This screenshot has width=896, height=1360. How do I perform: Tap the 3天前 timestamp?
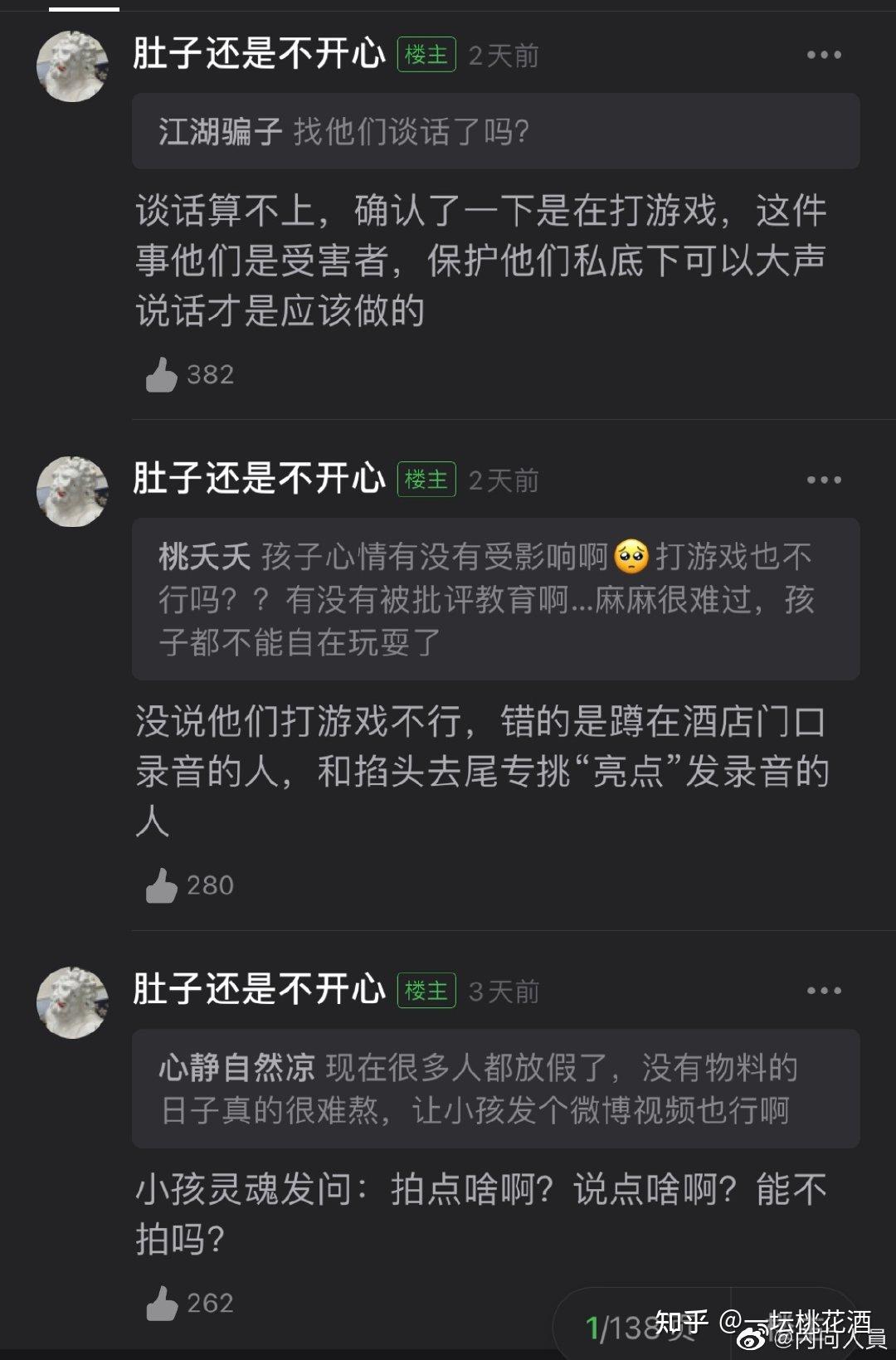click(504, 991)
